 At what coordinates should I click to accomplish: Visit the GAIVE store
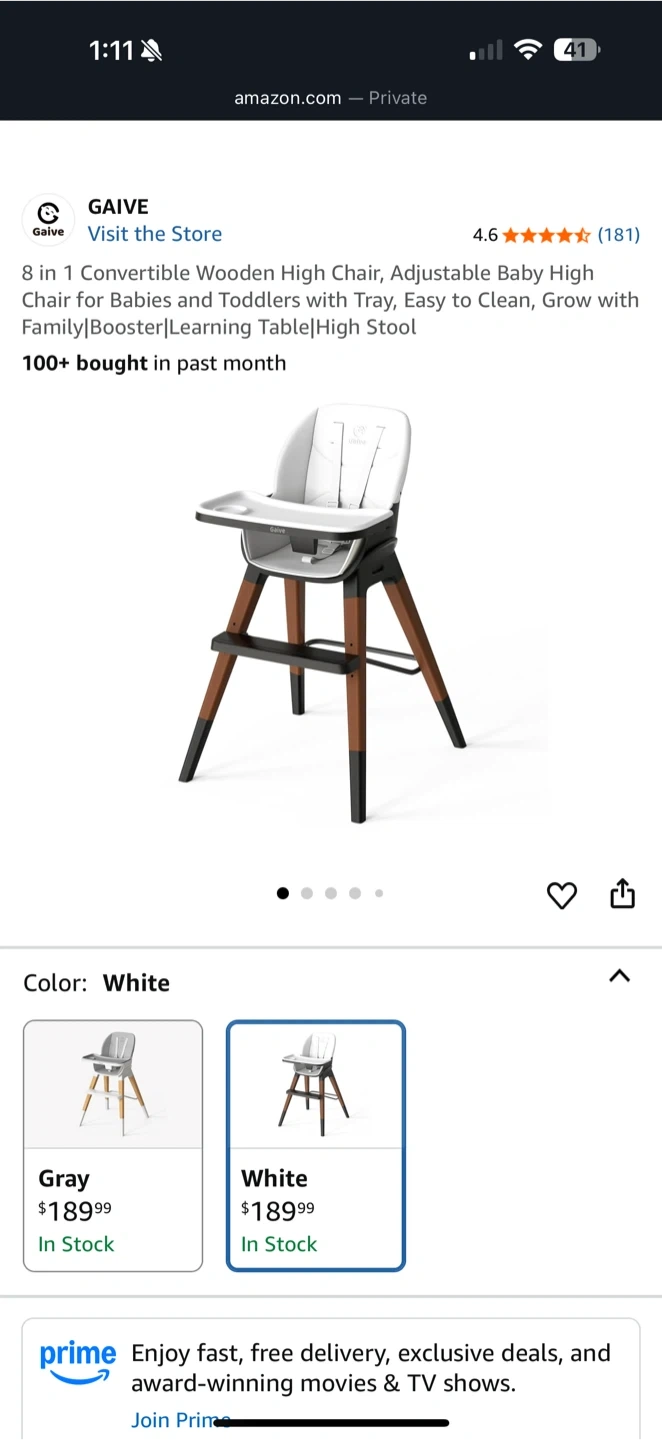pos(155,234)
